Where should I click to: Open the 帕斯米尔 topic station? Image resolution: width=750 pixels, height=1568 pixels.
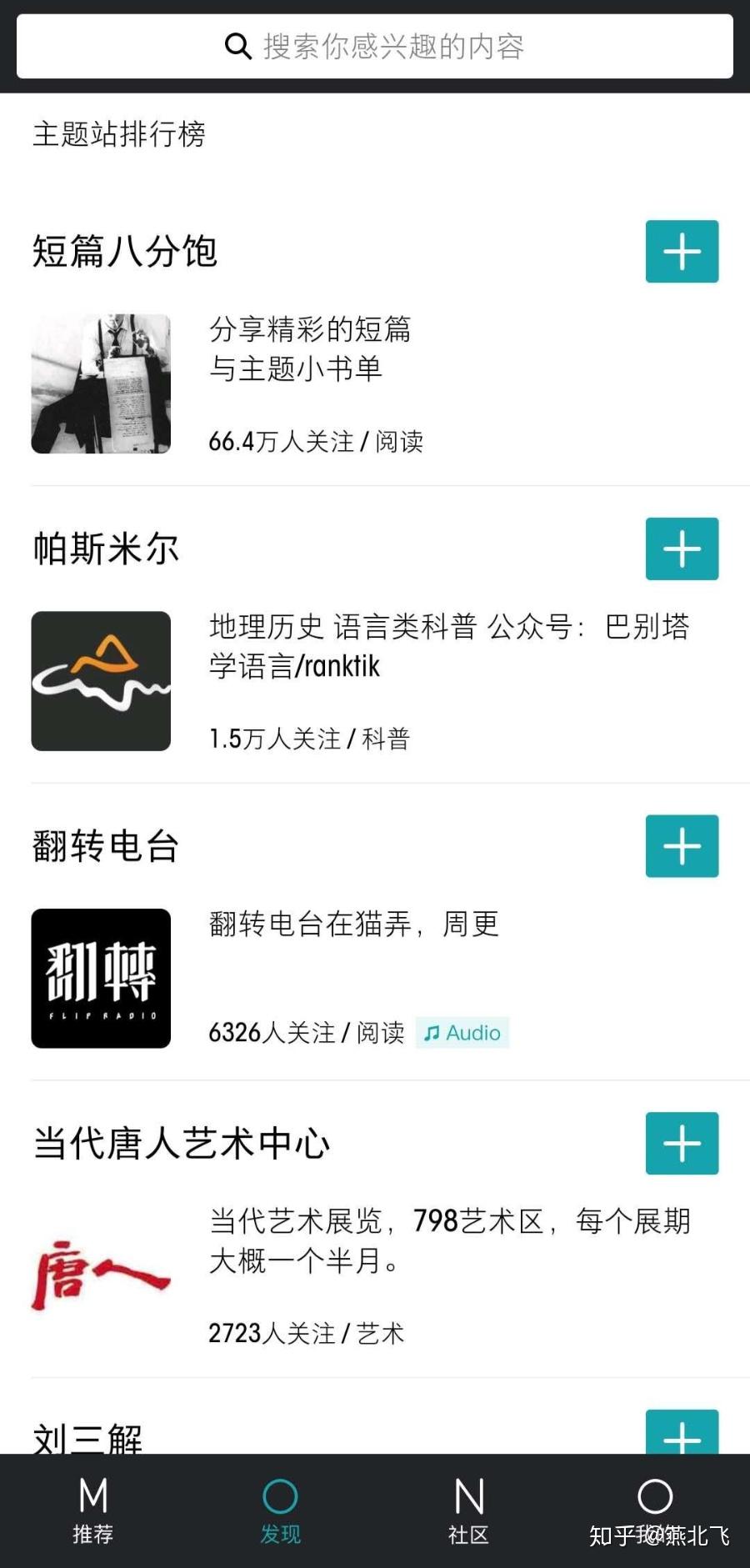tap(106, 549)
